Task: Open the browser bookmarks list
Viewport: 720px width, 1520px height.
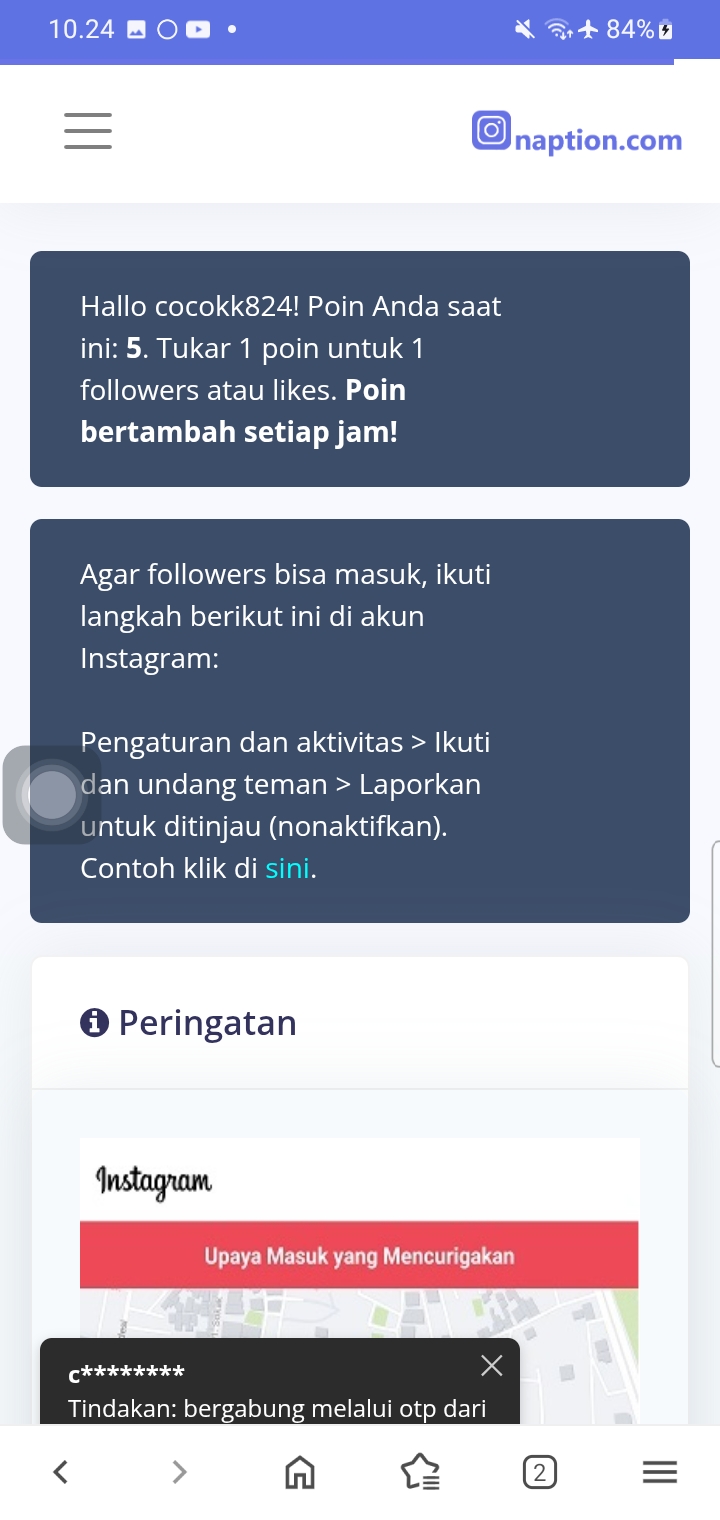Action: click(420, 1471)
